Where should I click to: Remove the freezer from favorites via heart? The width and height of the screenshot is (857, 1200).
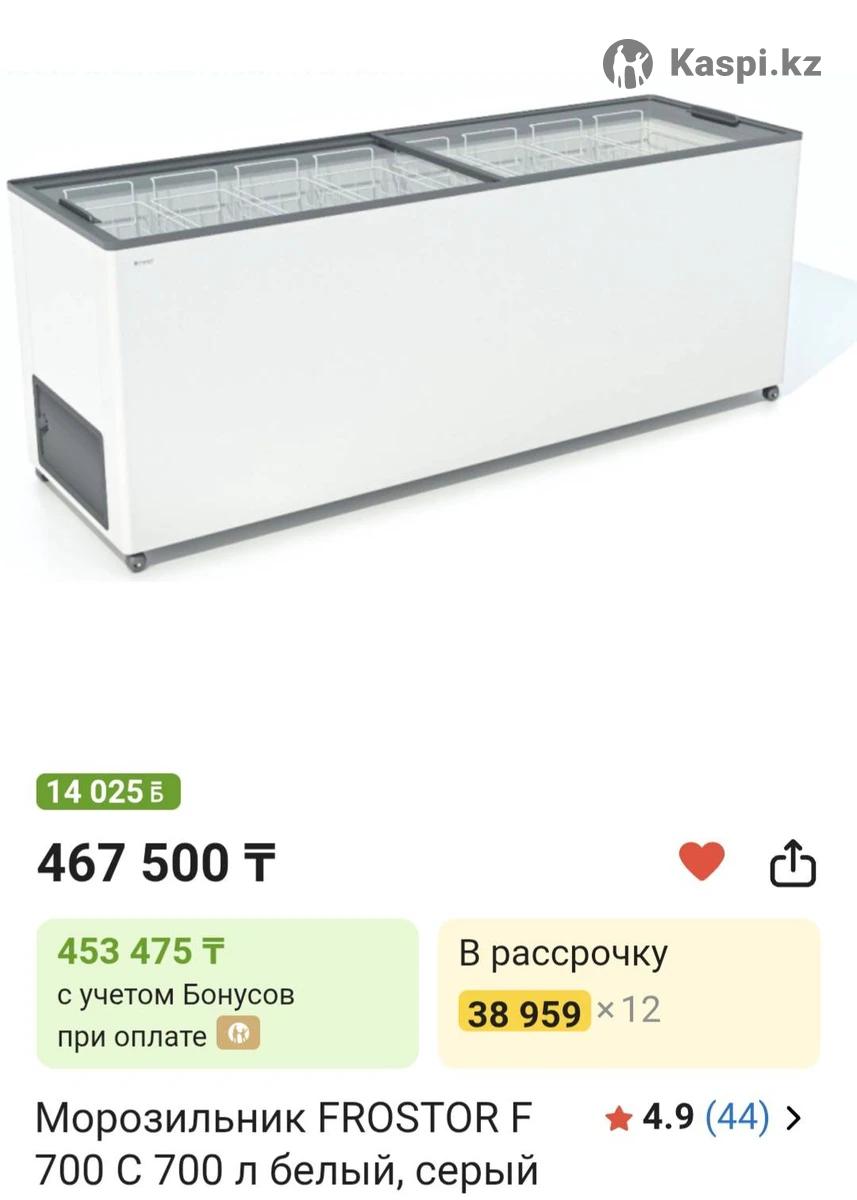[701, 861]
